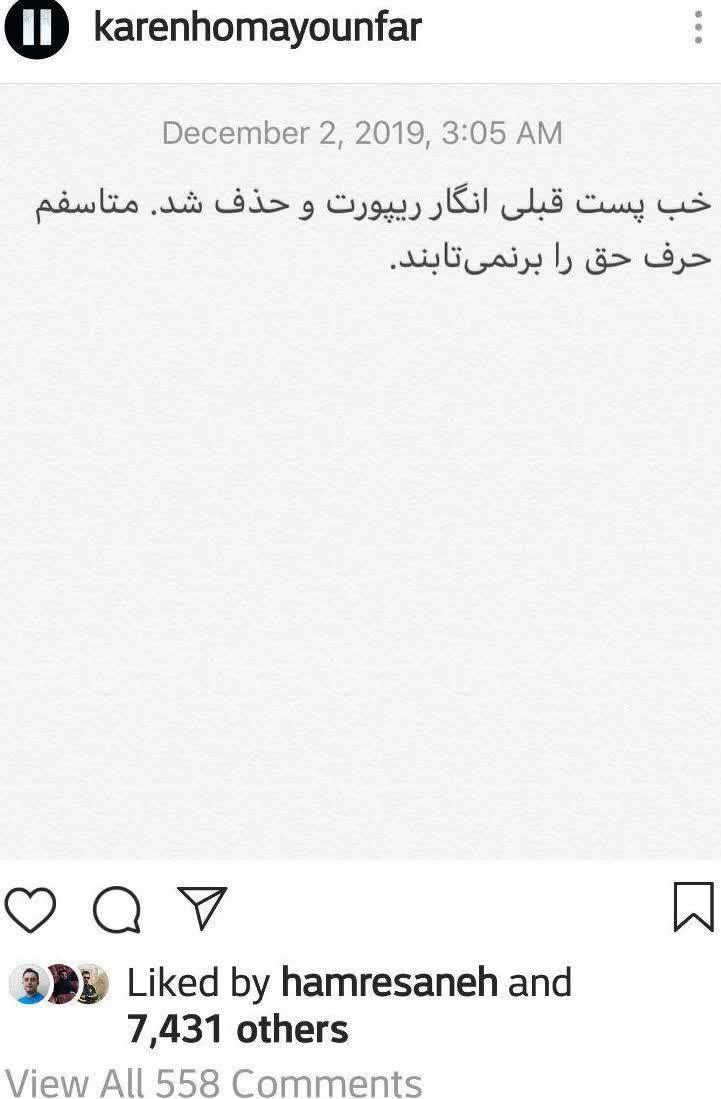
Task: Share the post via paper plane icon
Action: click(201, 908)
